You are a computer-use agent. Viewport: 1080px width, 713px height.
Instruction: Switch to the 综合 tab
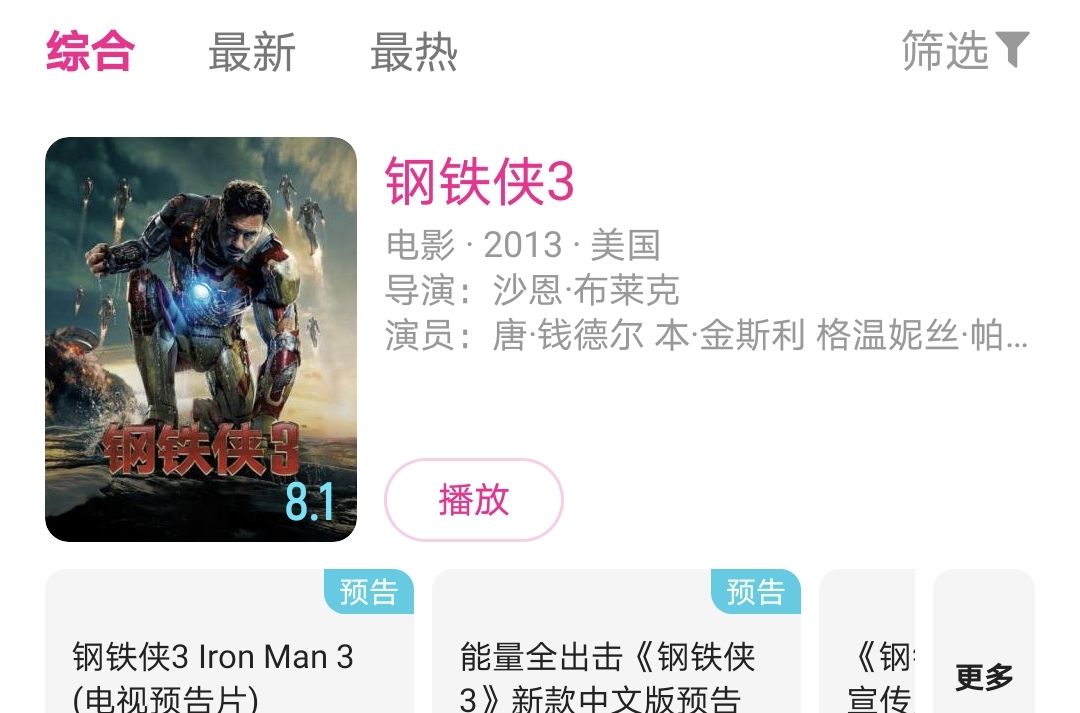(x=90, y=52)
